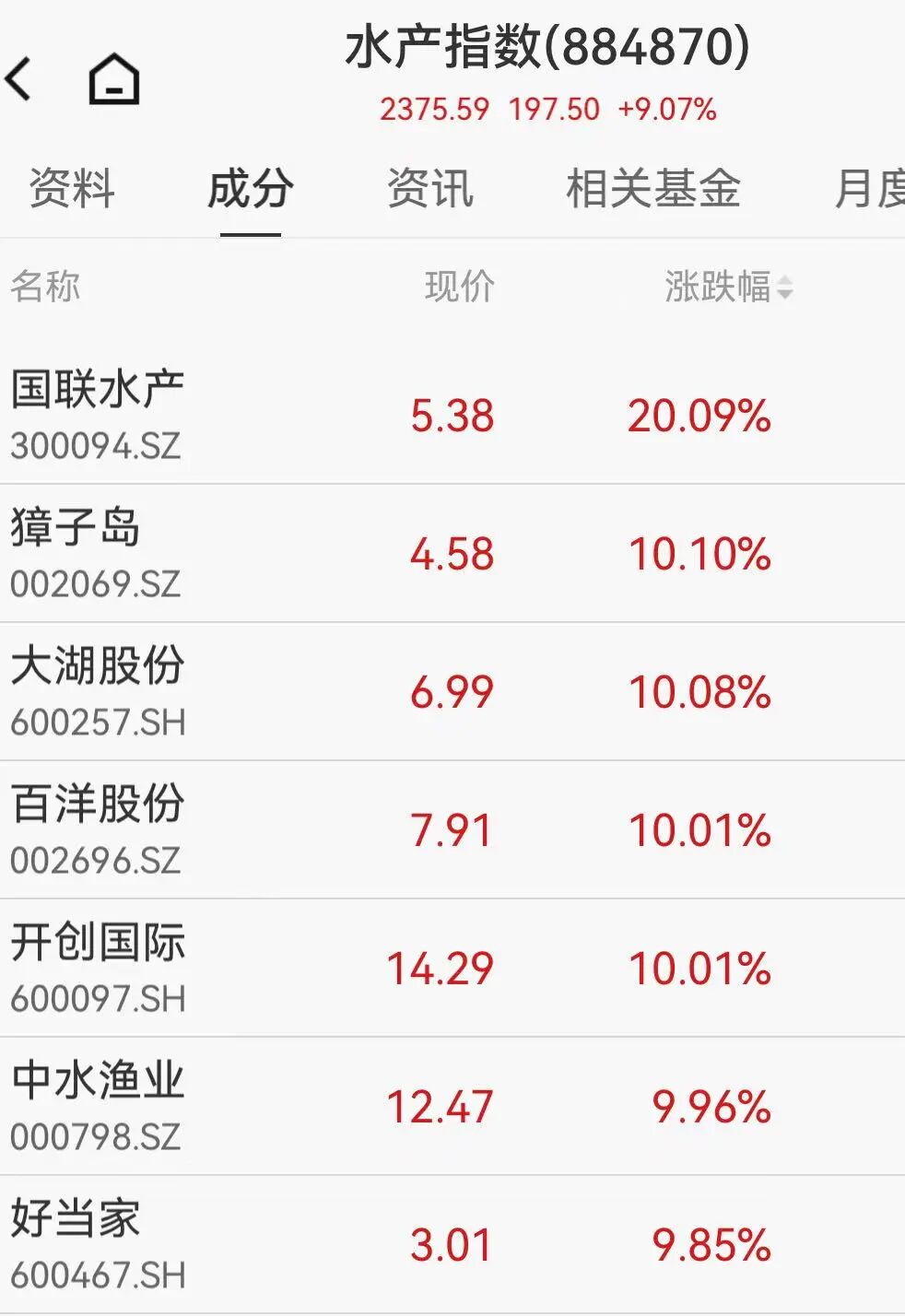905x1316 pixels.
Task: Switch to the 月度 tab
Action: point(868,189)
